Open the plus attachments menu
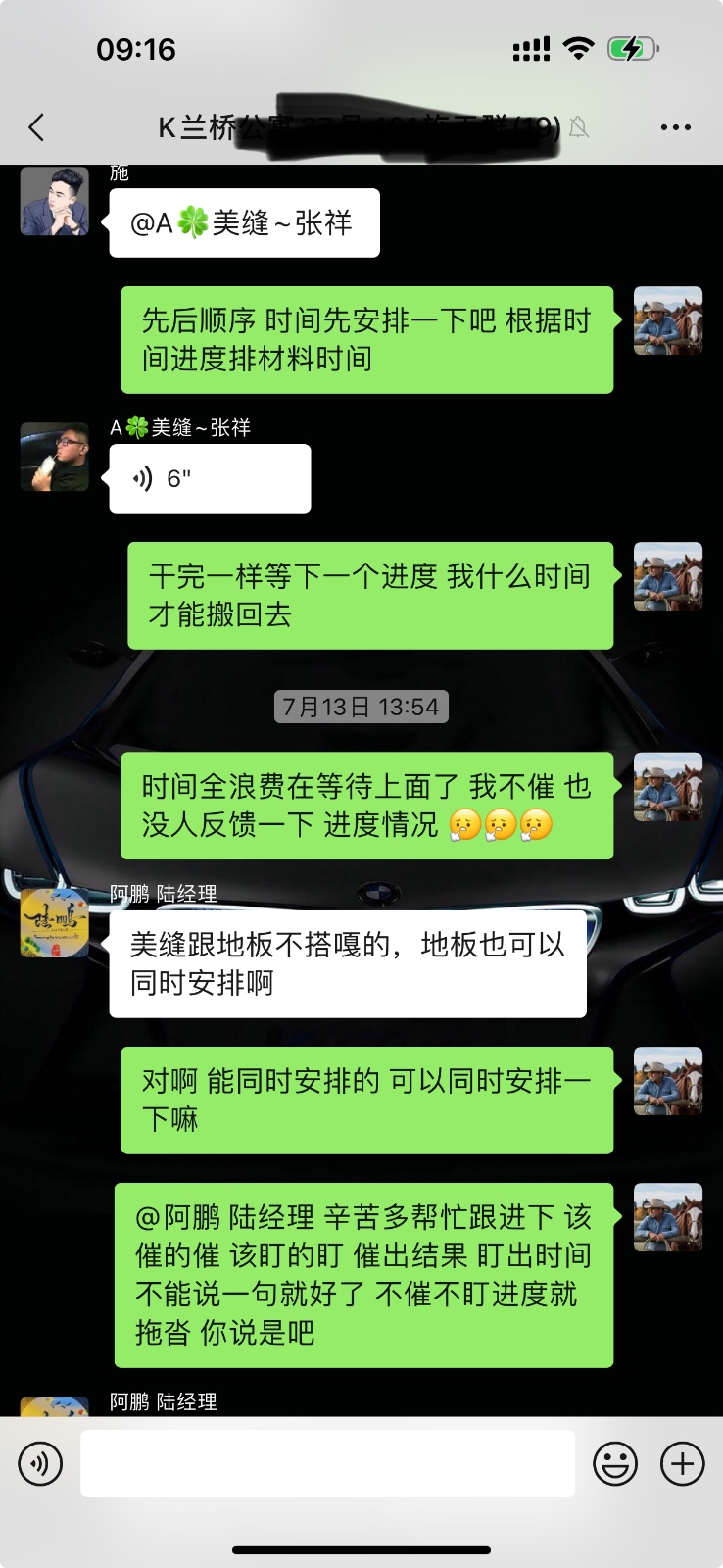The image size is (723, 1568). [x=683, y=1464]
